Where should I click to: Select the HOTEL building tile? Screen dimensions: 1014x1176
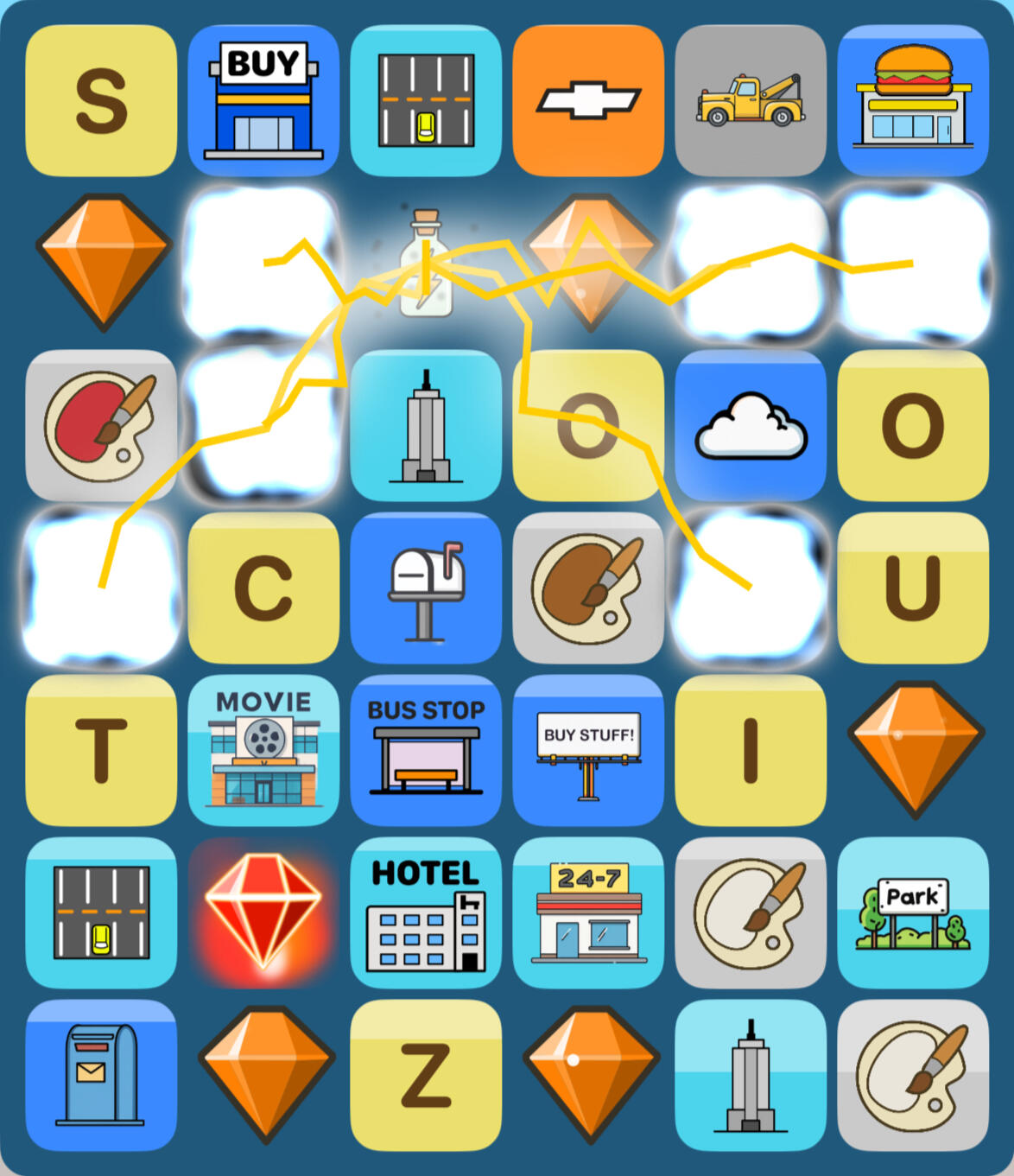[427, 913]
